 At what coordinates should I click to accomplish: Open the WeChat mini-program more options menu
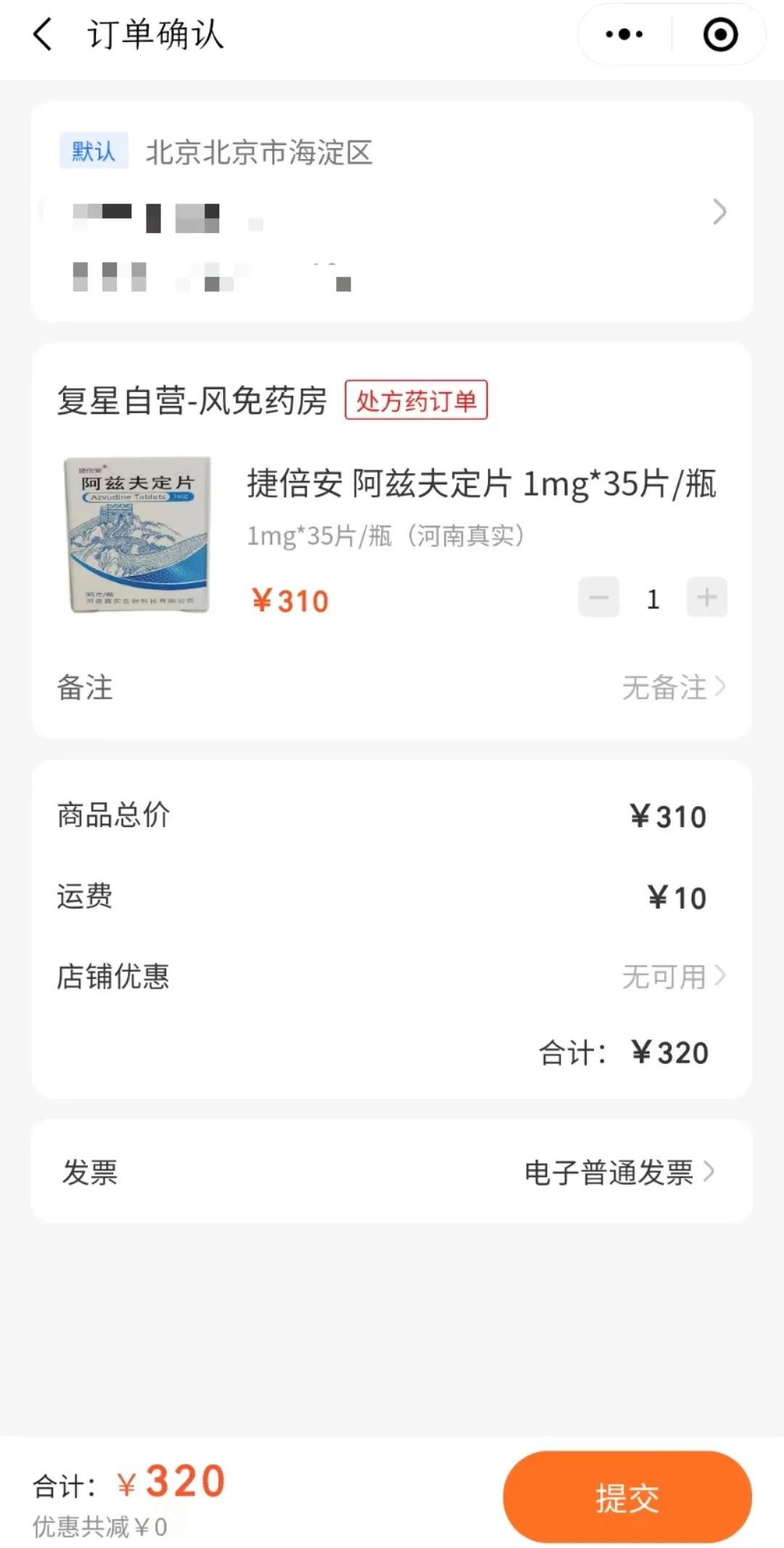click(623, 33)
